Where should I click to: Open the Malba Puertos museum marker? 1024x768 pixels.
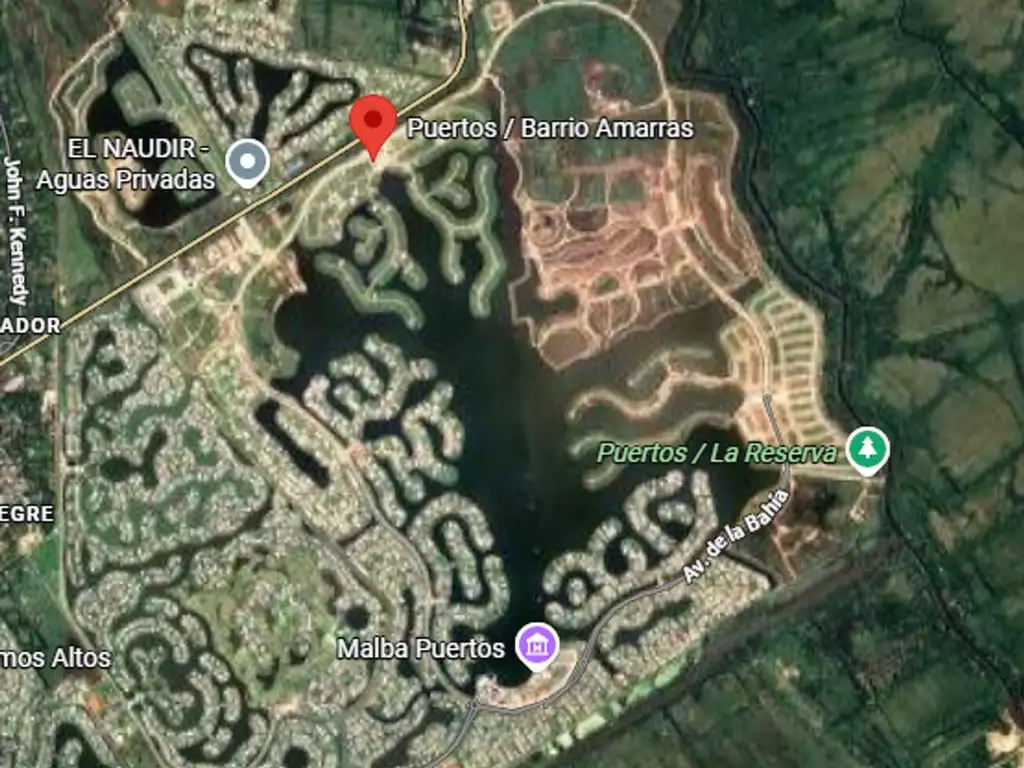(538, 646)
